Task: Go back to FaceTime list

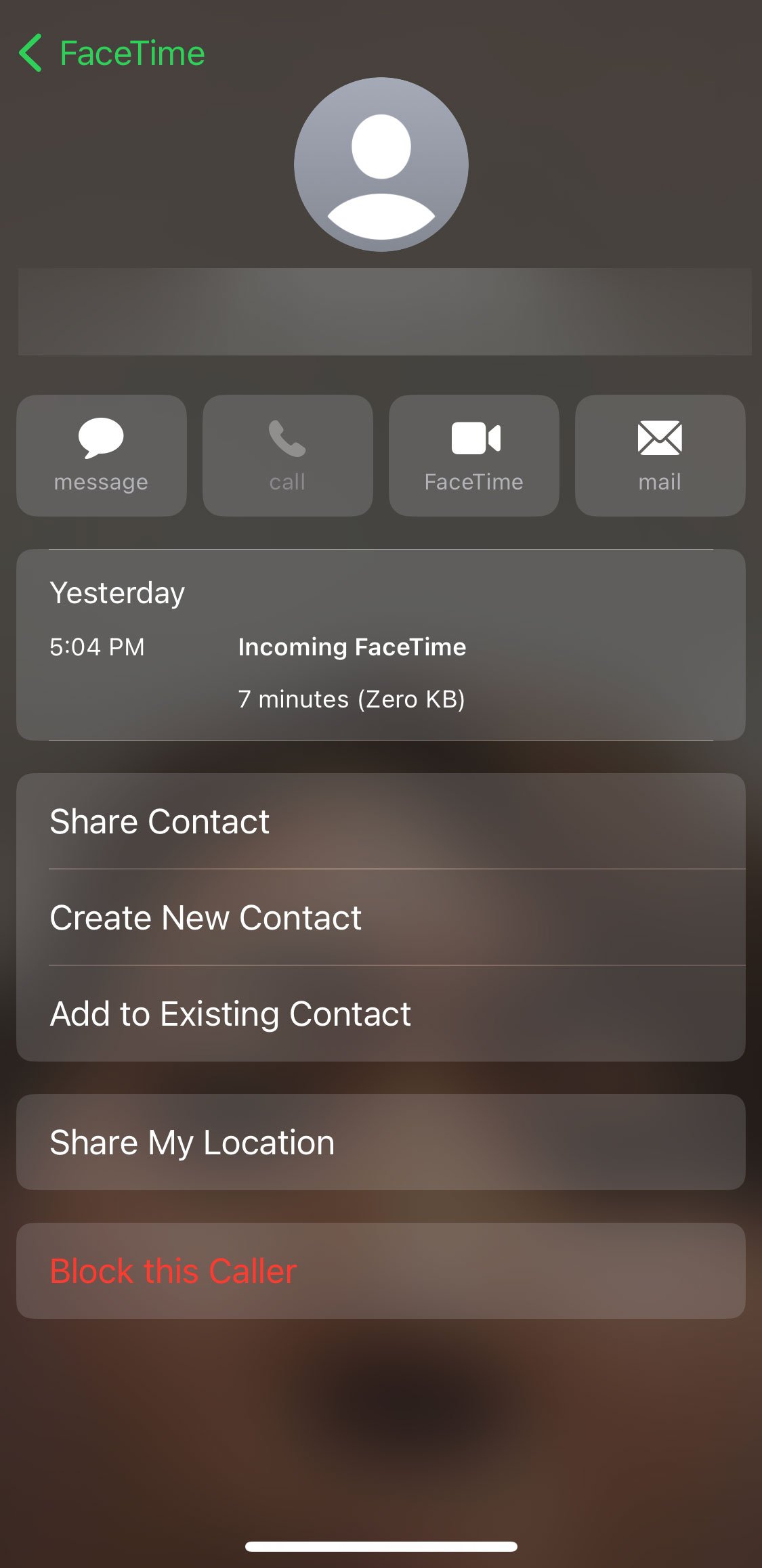Action: [112, 53]
